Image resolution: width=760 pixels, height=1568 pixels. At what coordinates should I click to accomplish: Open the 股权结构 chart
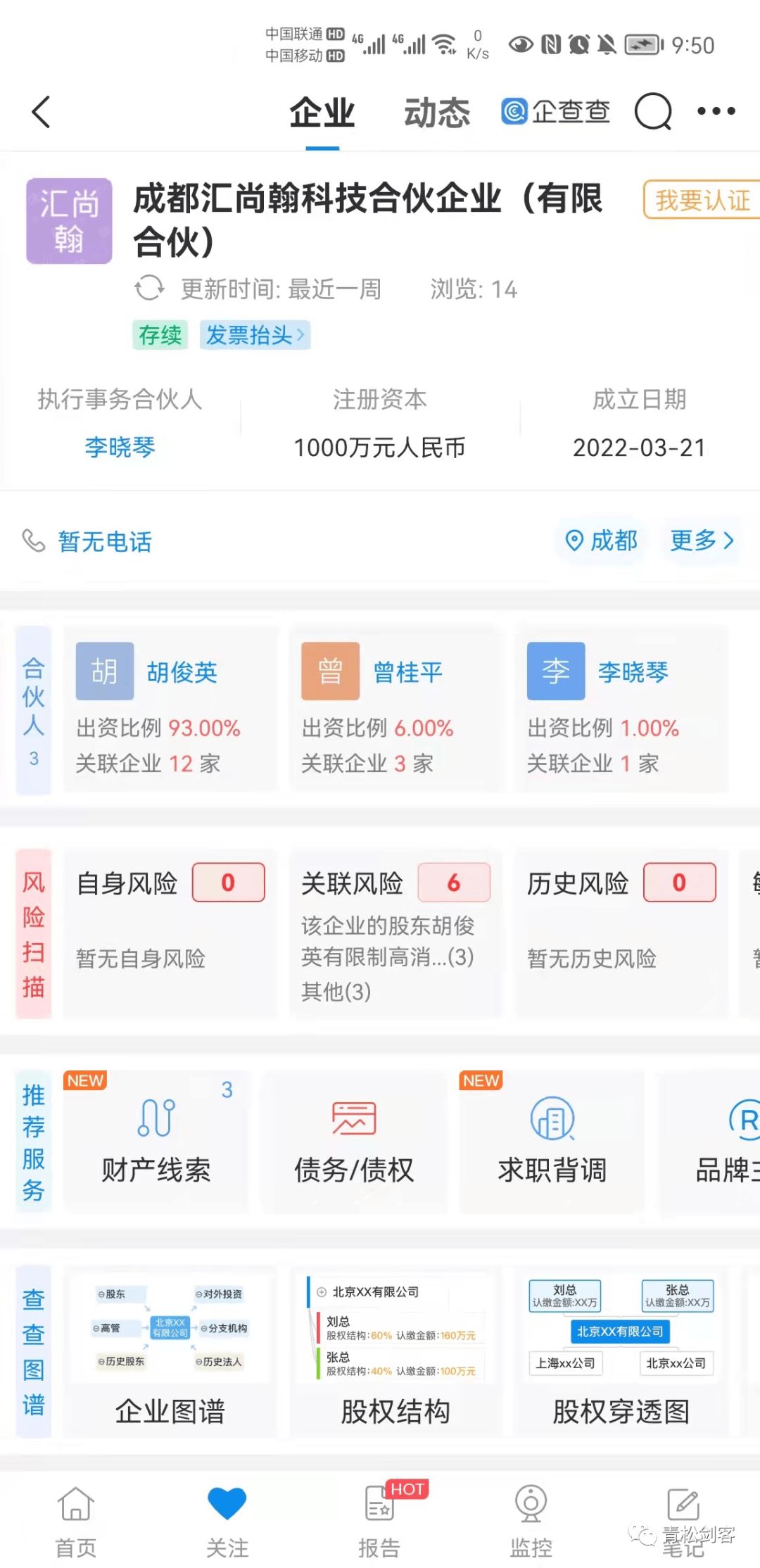coord(395,1351)
